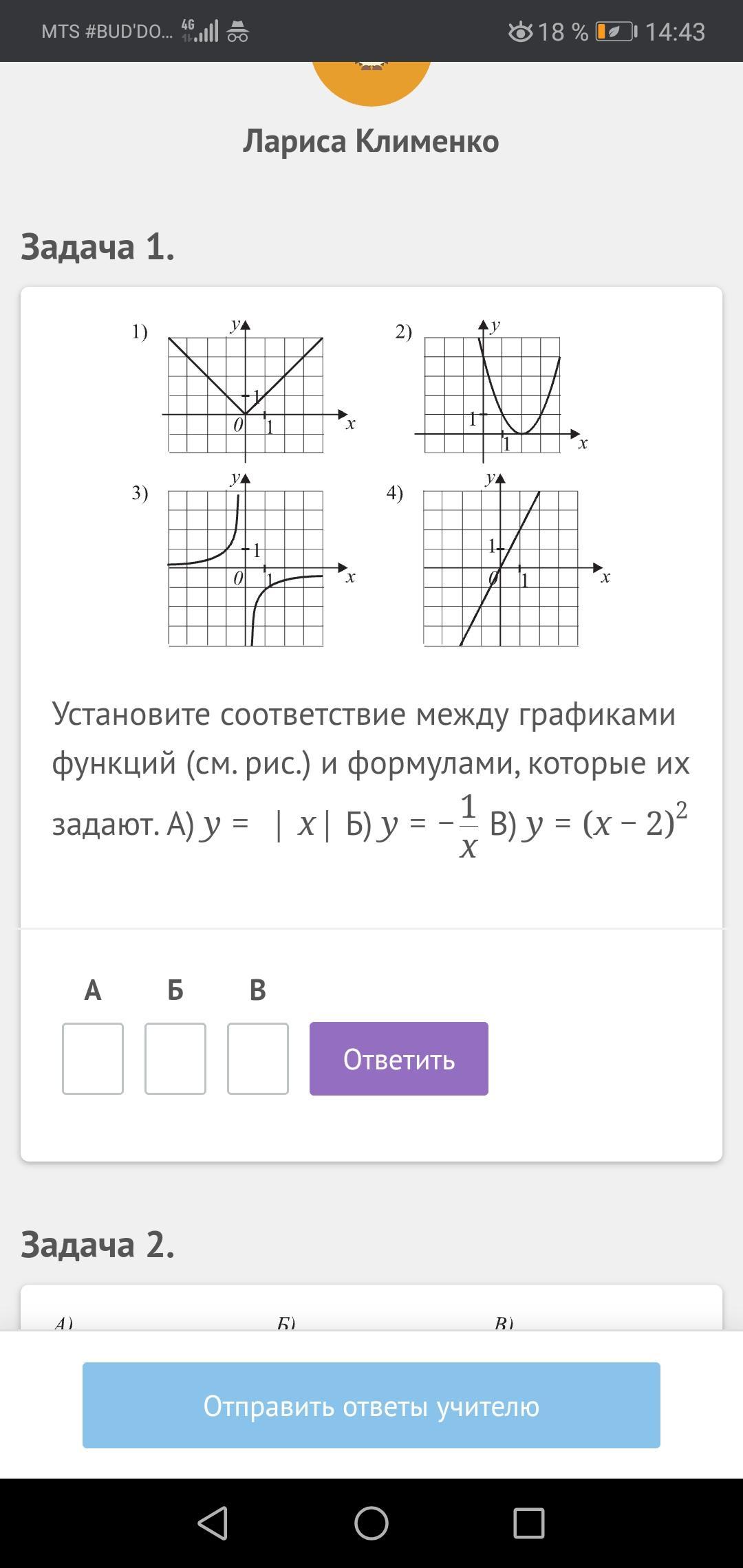Screen dimensions: 743x1568
Task: Go to the home screen
Action: tap(371, 1523)
